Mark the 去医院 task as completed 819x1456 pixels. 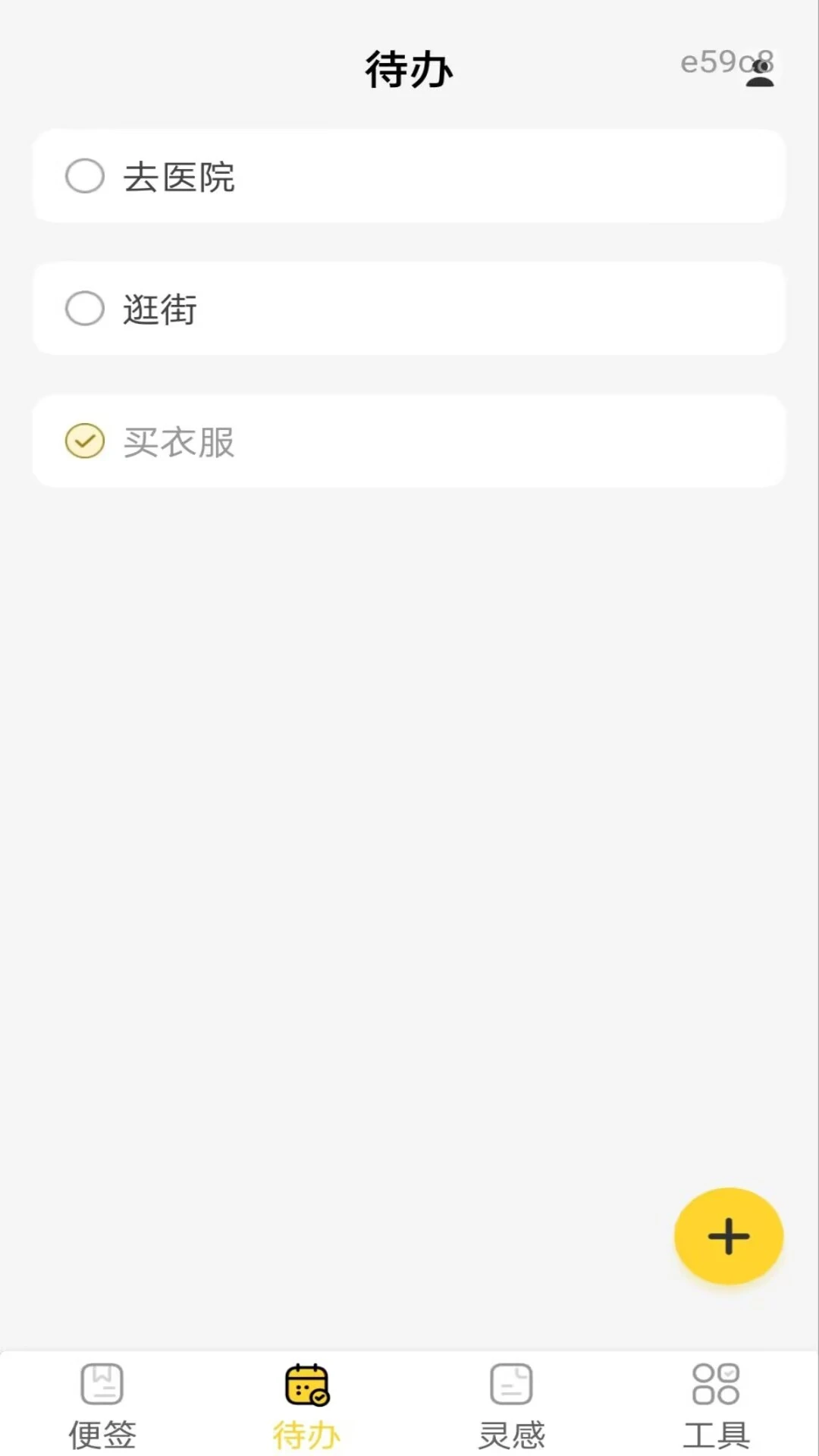click(x=84, y=176)
